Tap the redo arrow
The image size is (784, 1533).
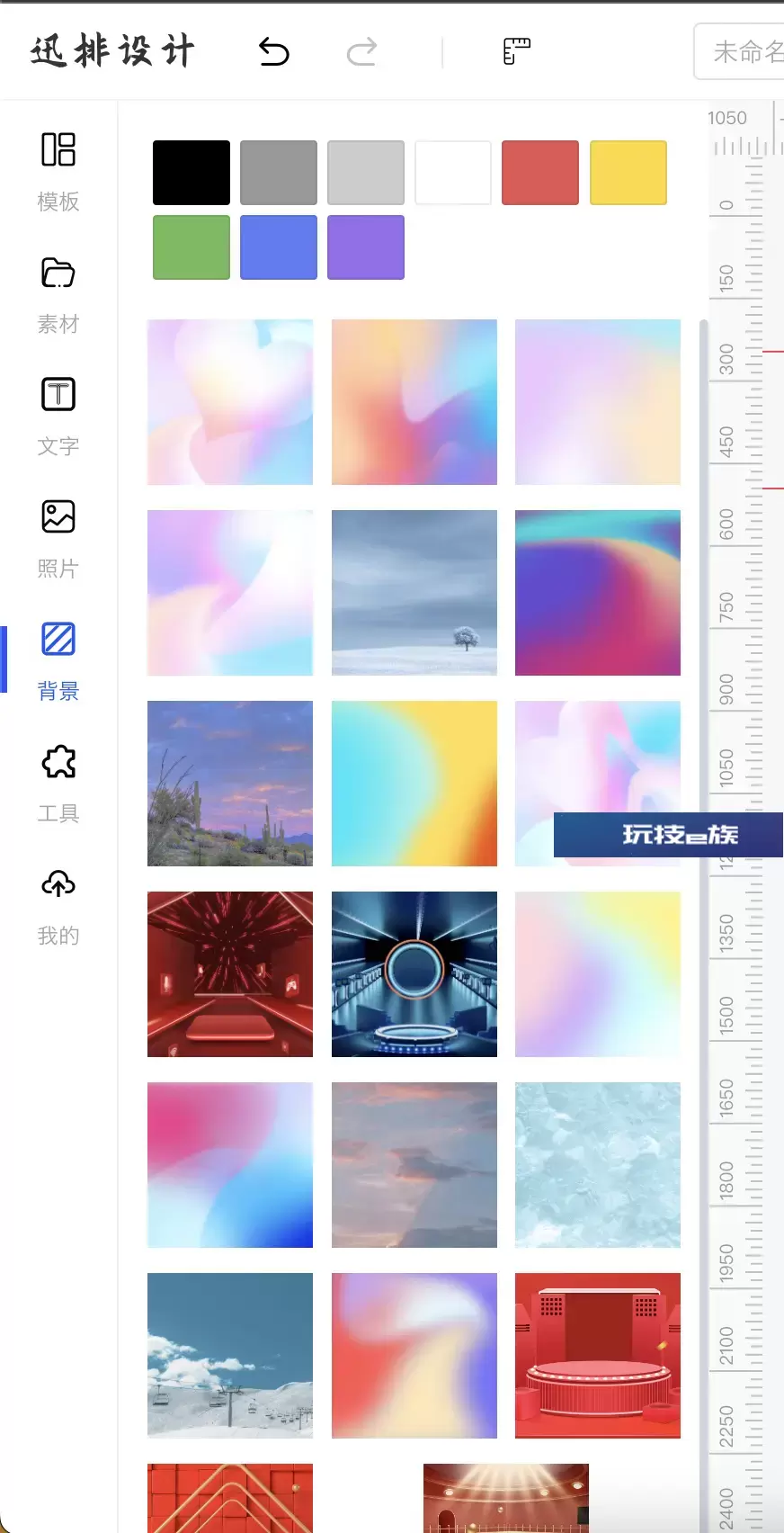361,52
